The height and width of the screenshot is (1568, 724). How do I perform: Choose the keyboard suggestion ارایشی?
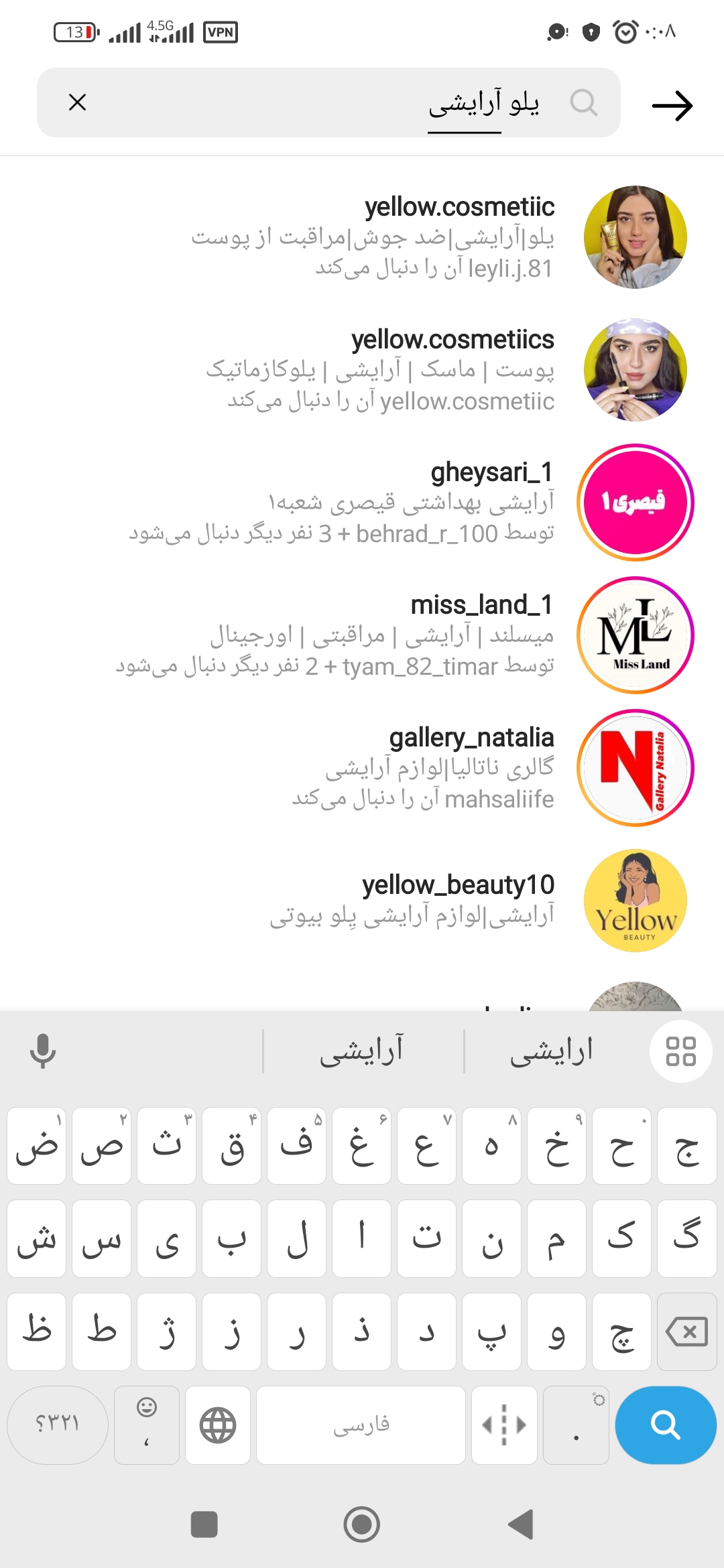point(552,1051)
